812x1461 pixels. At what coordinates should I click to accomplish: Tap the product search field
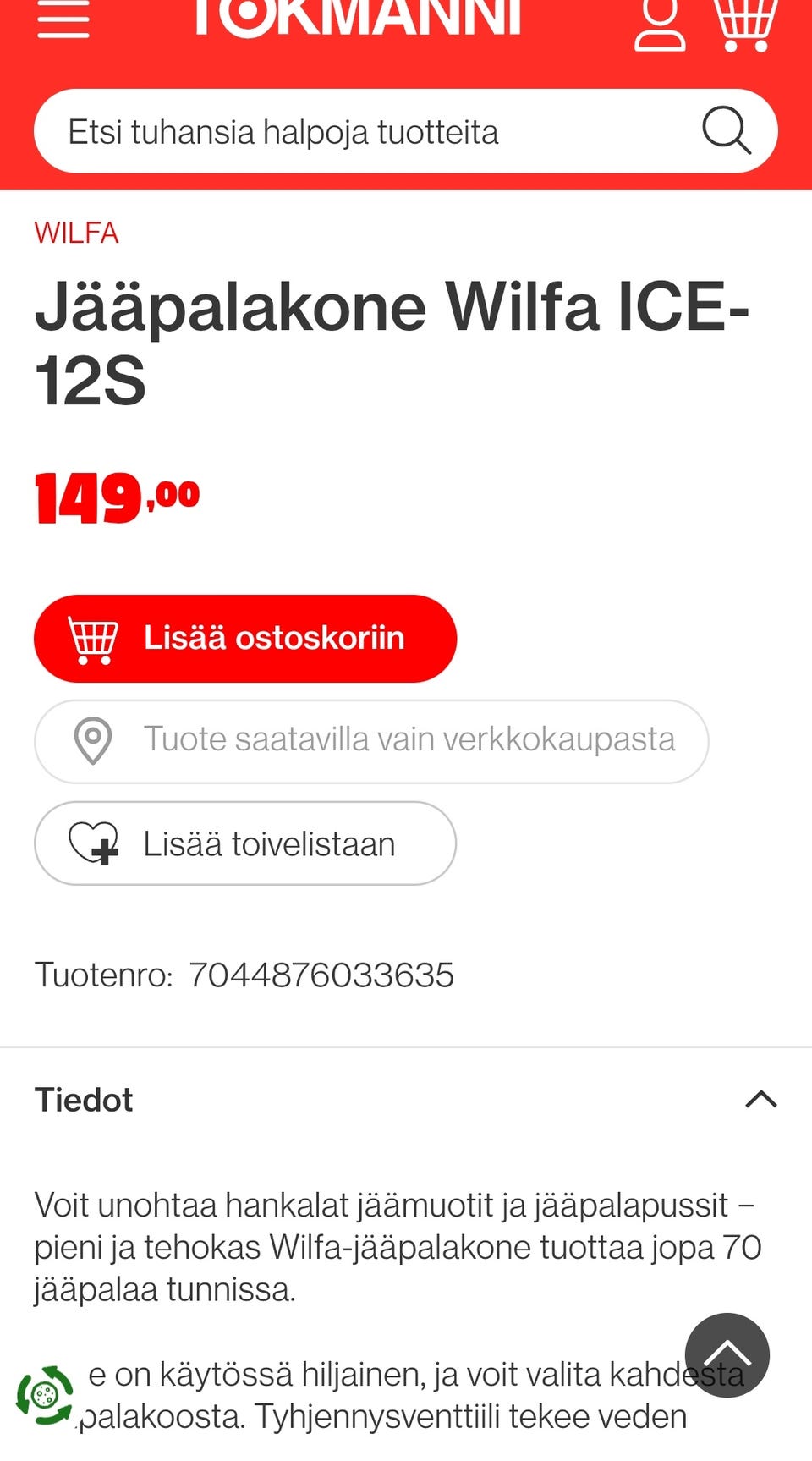[406, 131]
